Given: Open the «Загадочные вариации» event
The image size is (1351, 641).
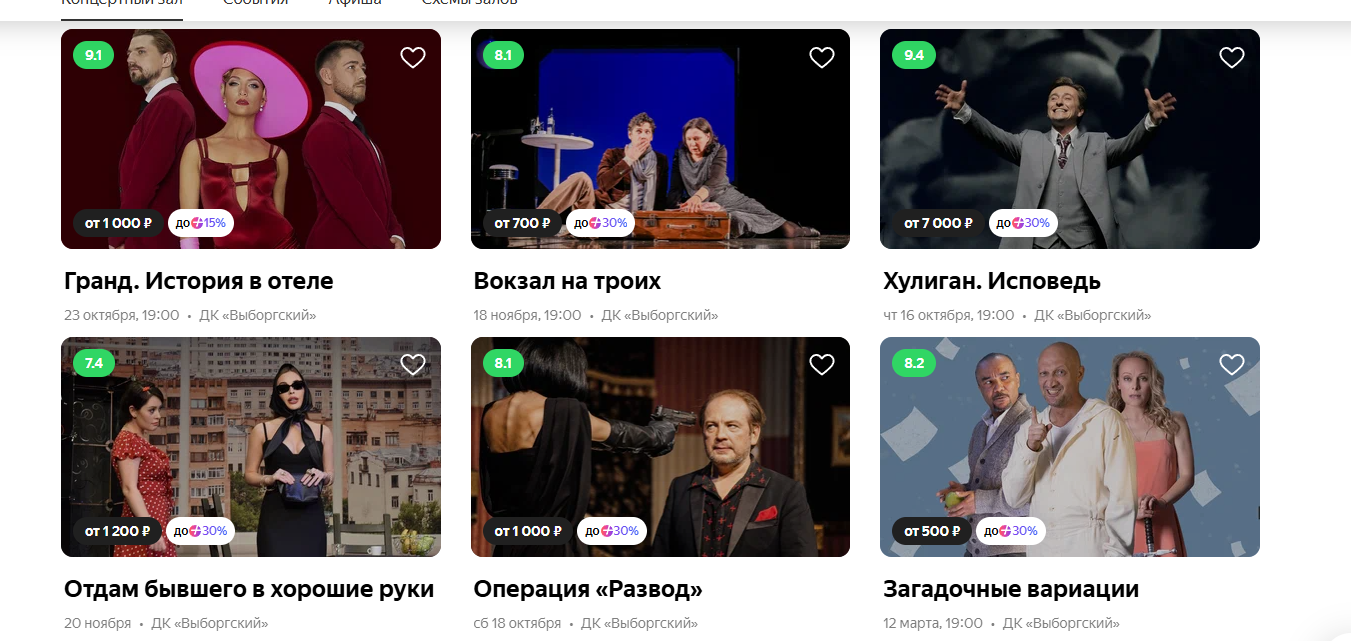Looking at the screenshot, I should [x=1069, y=447].
